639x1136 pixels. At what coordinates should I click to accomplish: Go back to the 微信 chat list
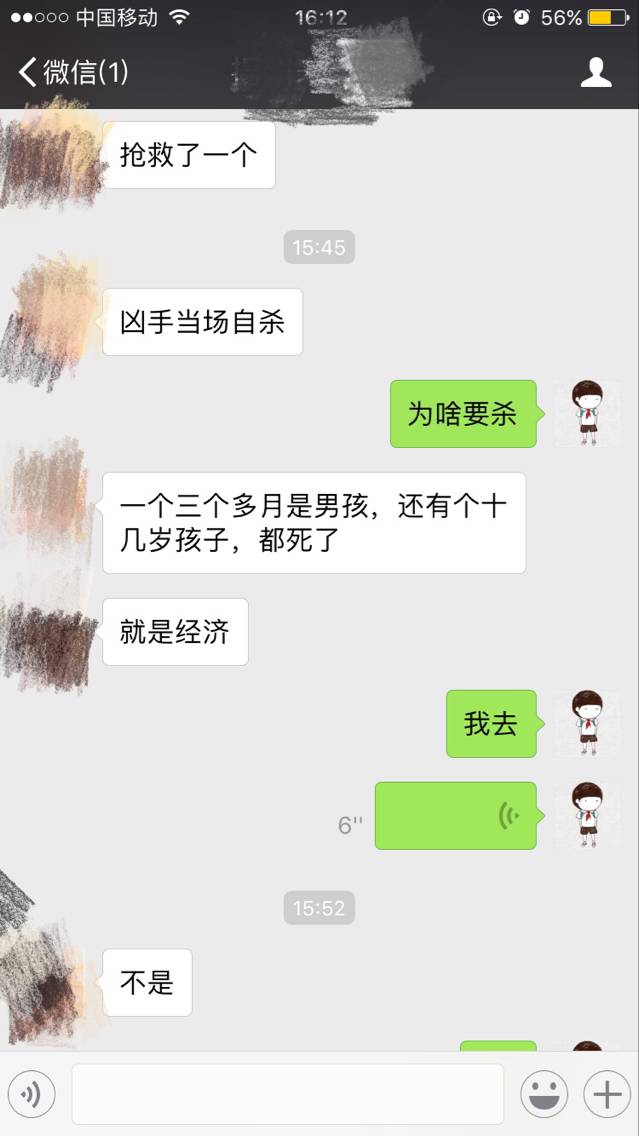72,72
